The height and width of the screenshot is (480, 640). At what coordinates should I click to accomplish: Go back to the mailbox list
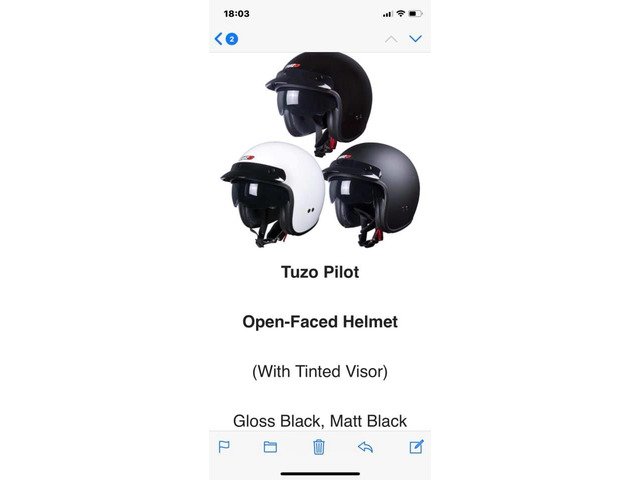click(224, 39)
